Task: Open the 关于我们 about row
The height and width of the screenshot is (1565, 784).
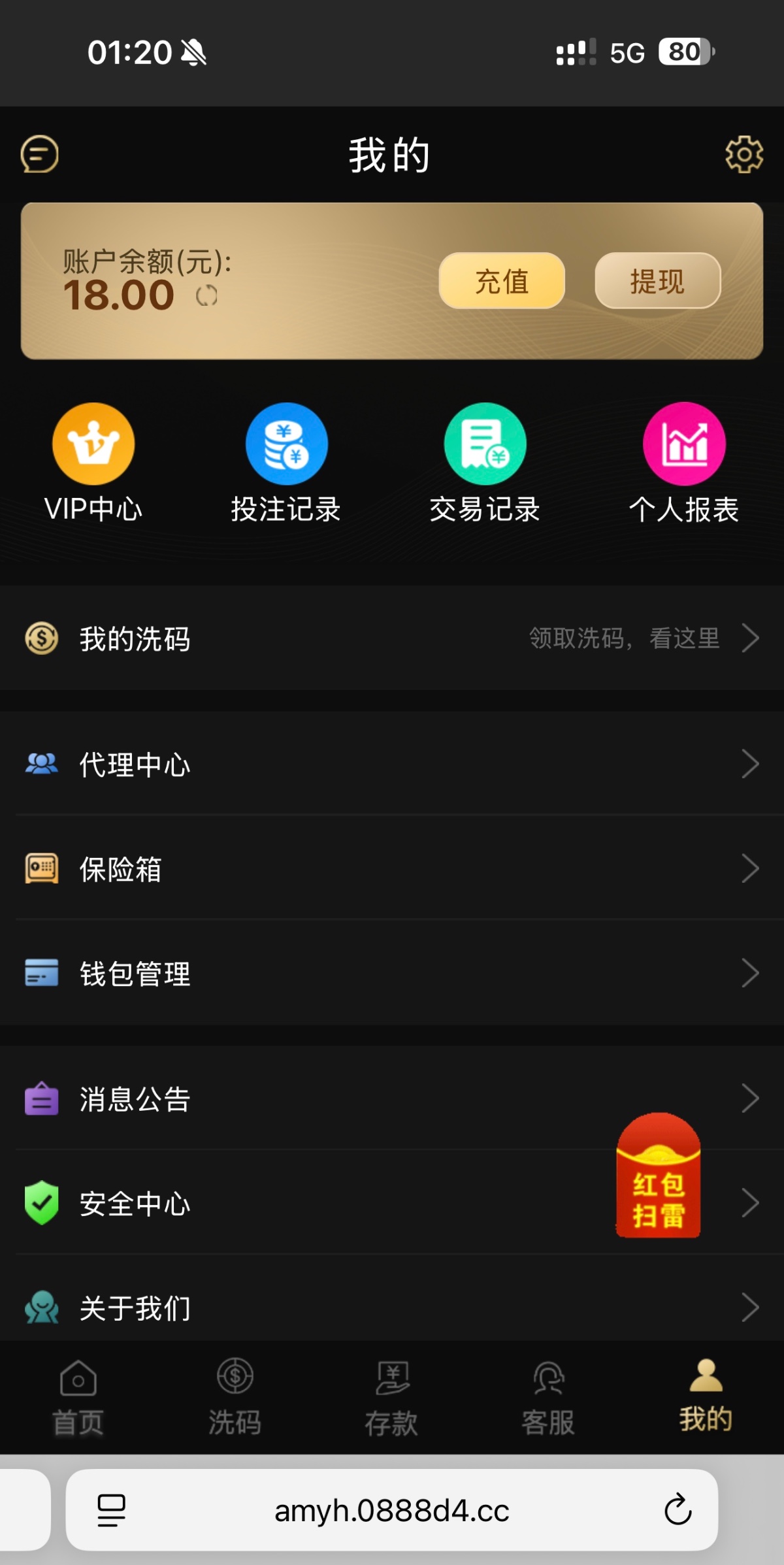Action: point(392,1308)
